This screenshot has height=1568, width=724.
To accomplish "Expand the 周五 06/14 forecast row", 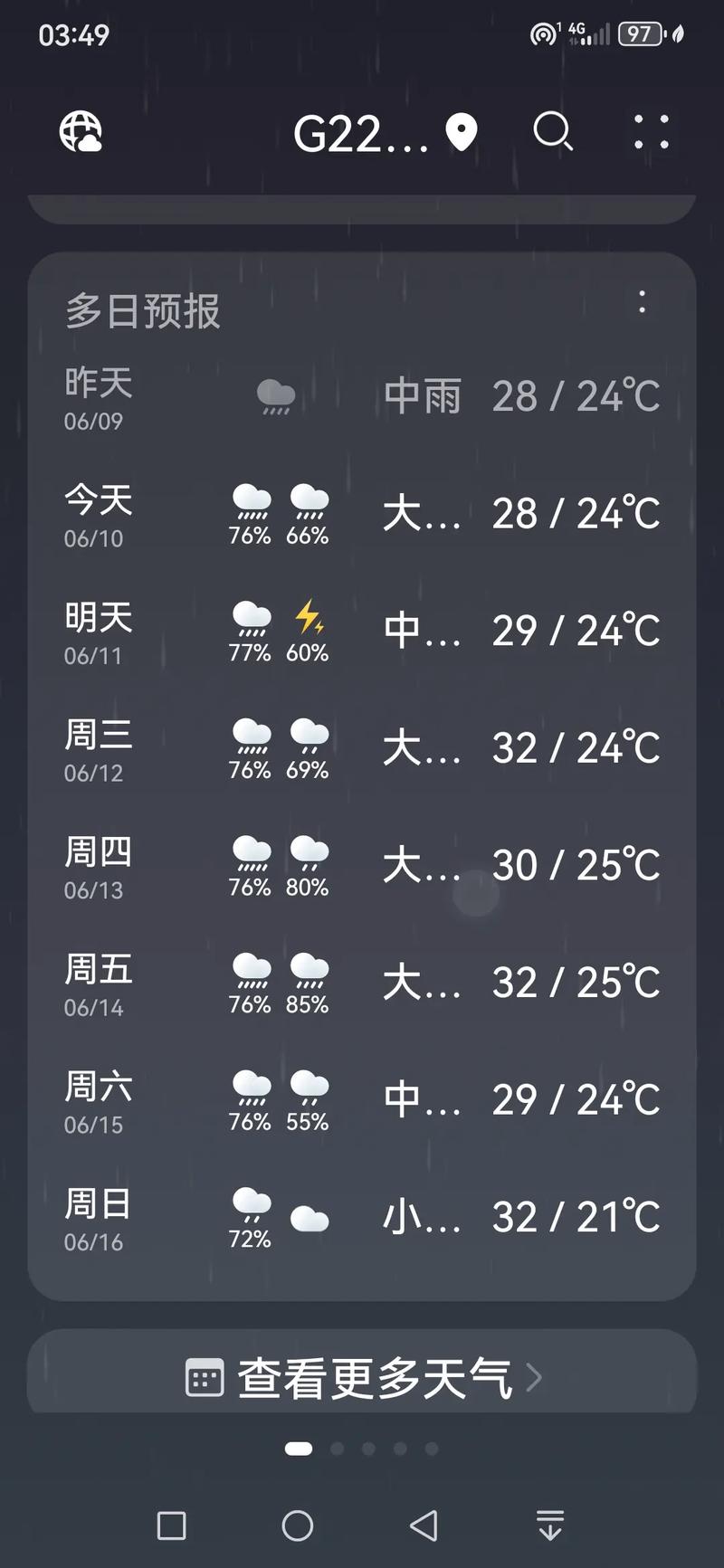I will 362,983.
